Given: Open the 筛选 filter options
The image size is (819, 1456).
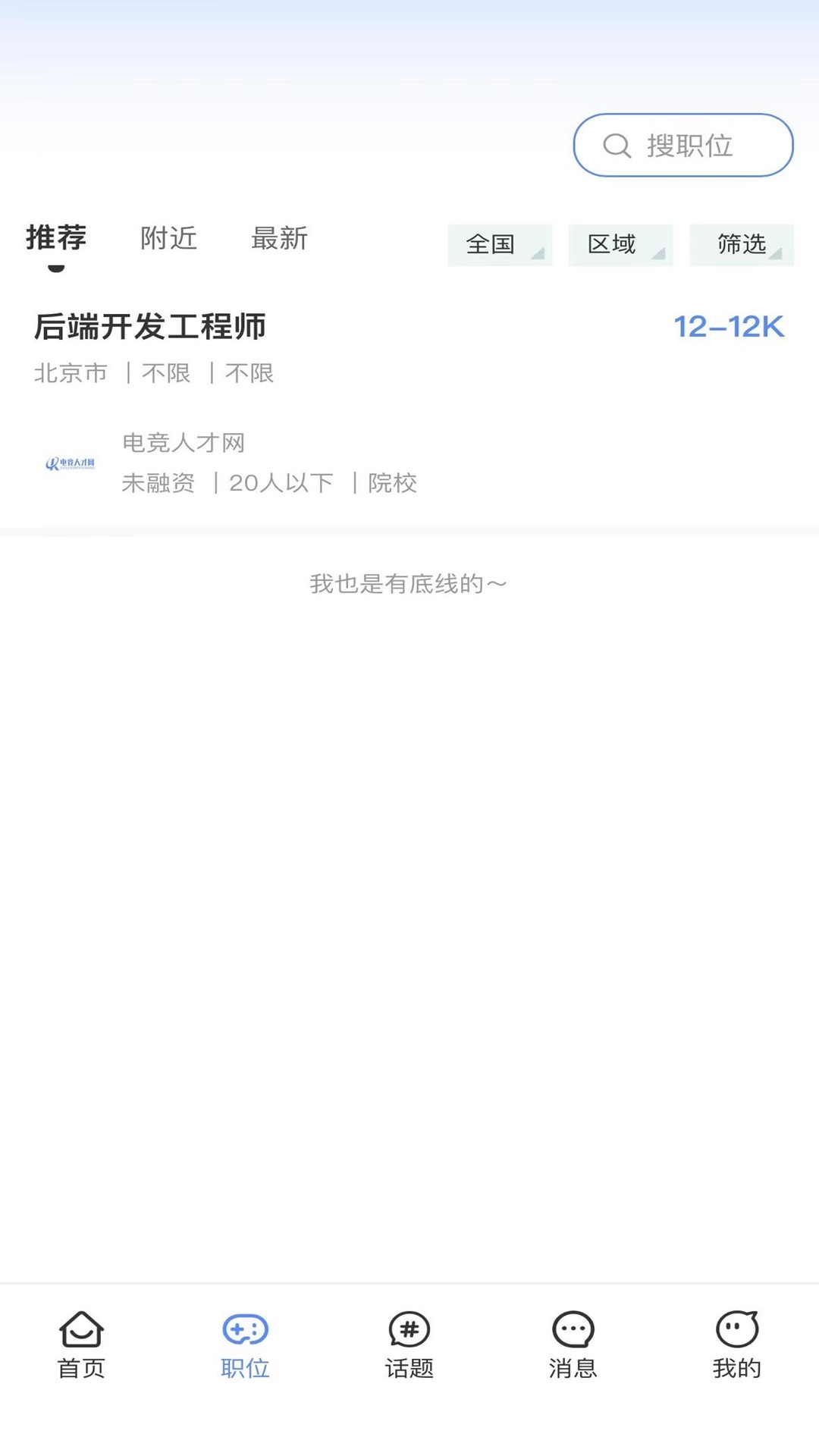Looking at the screenshot, I should pos(741,244).
